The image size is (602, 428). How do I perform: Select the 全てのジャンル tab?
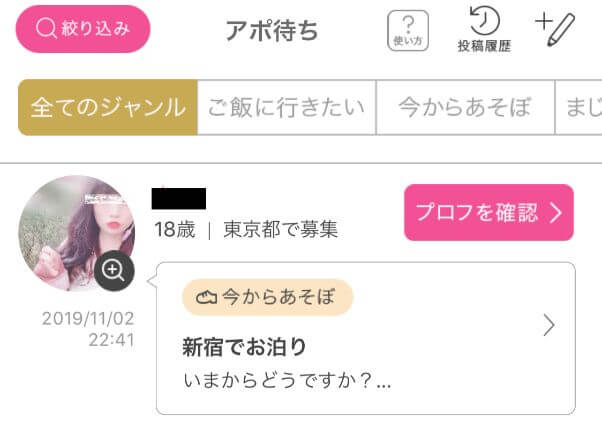(108, 108)
